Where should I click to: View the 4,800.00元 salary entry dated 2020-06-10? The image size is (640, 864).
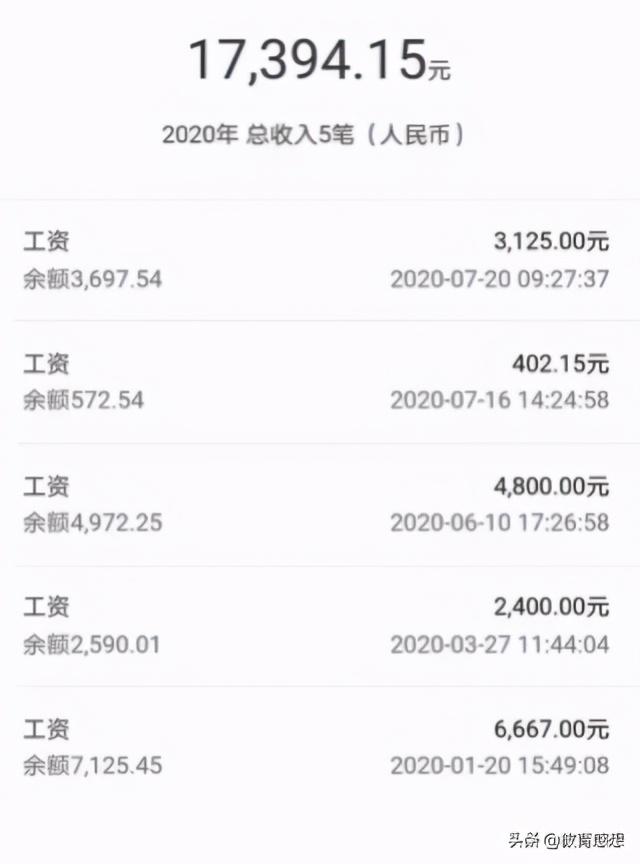coord(320,504)
